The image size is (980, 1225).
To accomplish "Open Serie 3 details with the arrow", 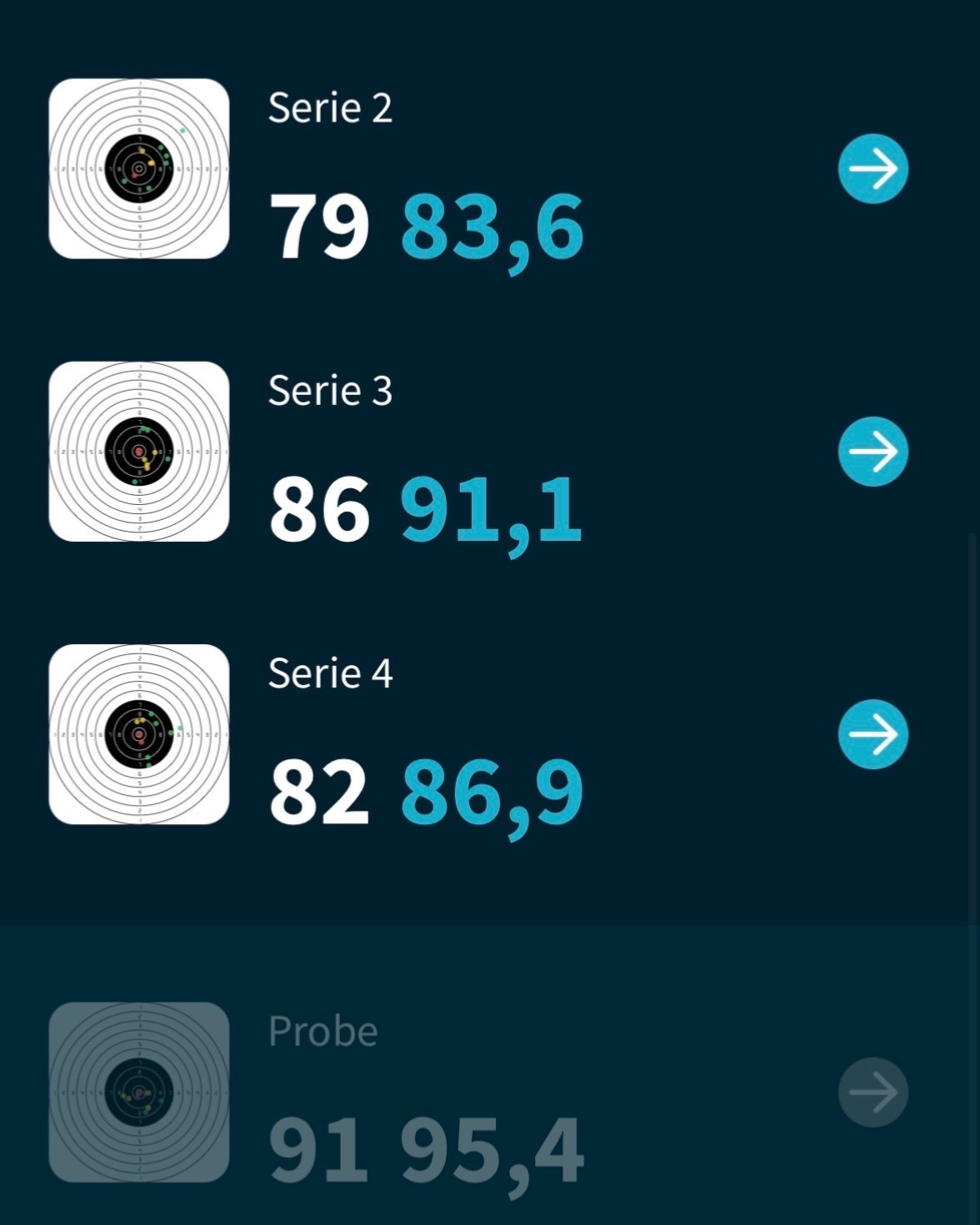I will point(872,451).
